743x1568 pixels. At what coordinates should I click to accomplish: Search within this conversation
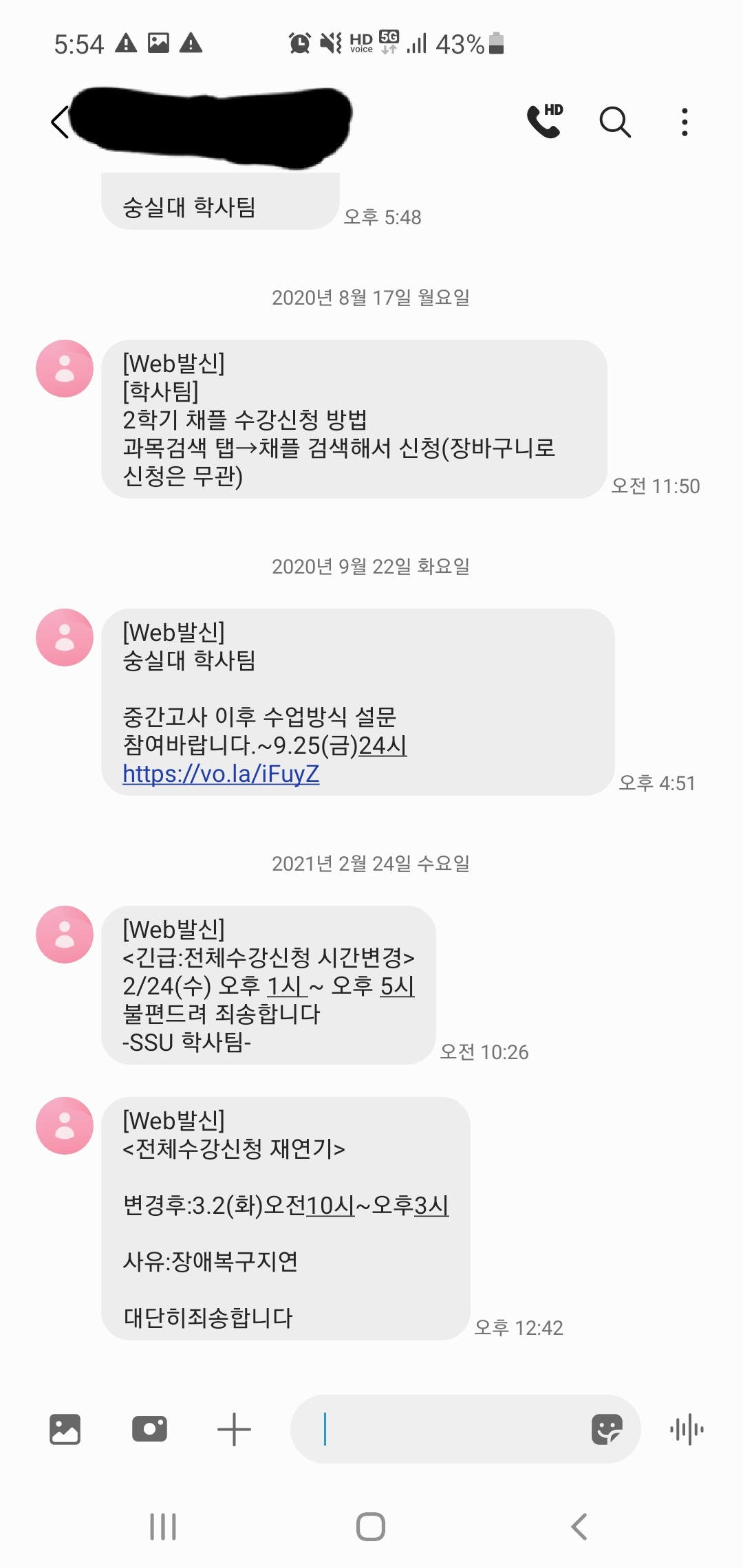pos(615,122)
